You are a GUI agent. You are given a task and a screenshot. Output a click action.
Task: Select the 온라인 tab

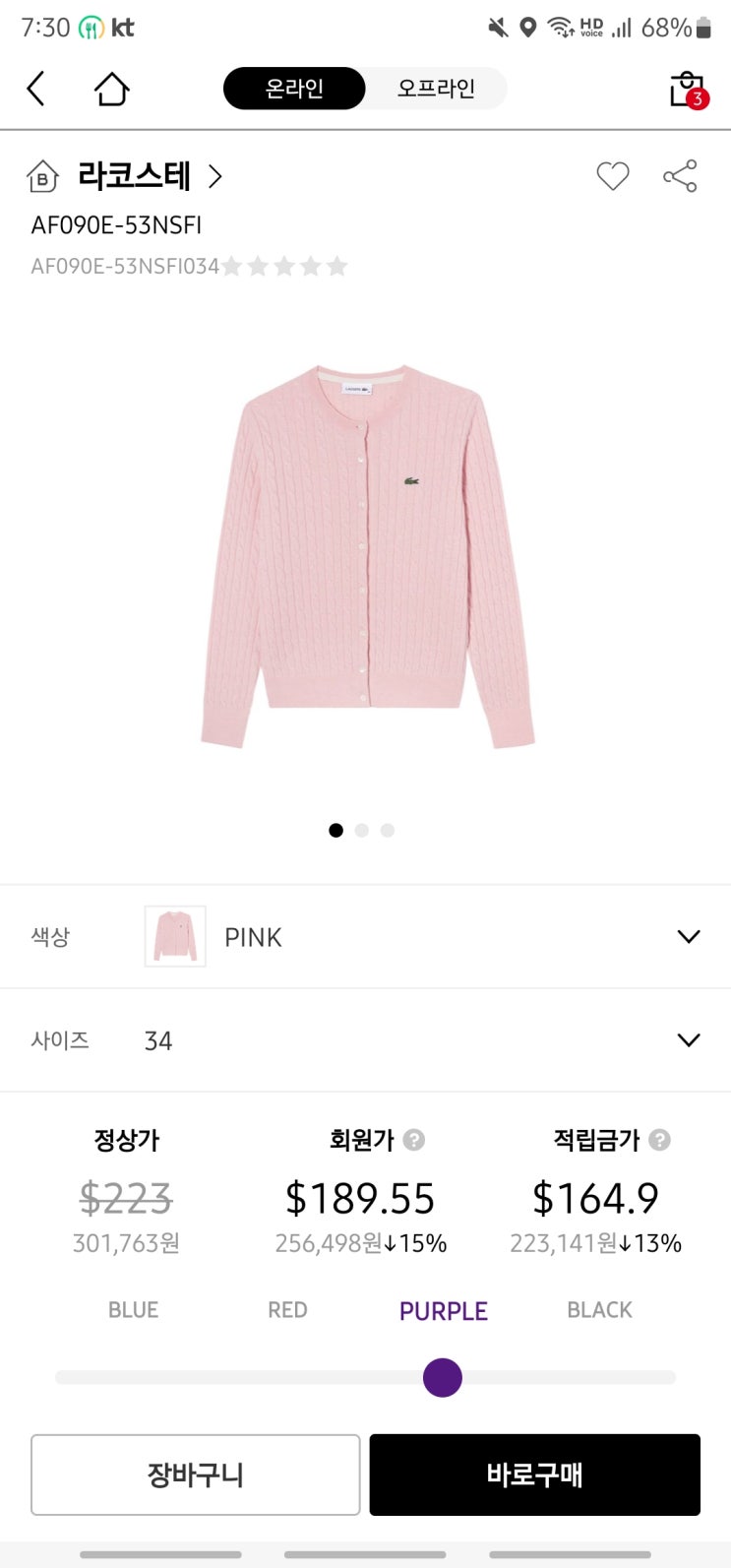294,89
